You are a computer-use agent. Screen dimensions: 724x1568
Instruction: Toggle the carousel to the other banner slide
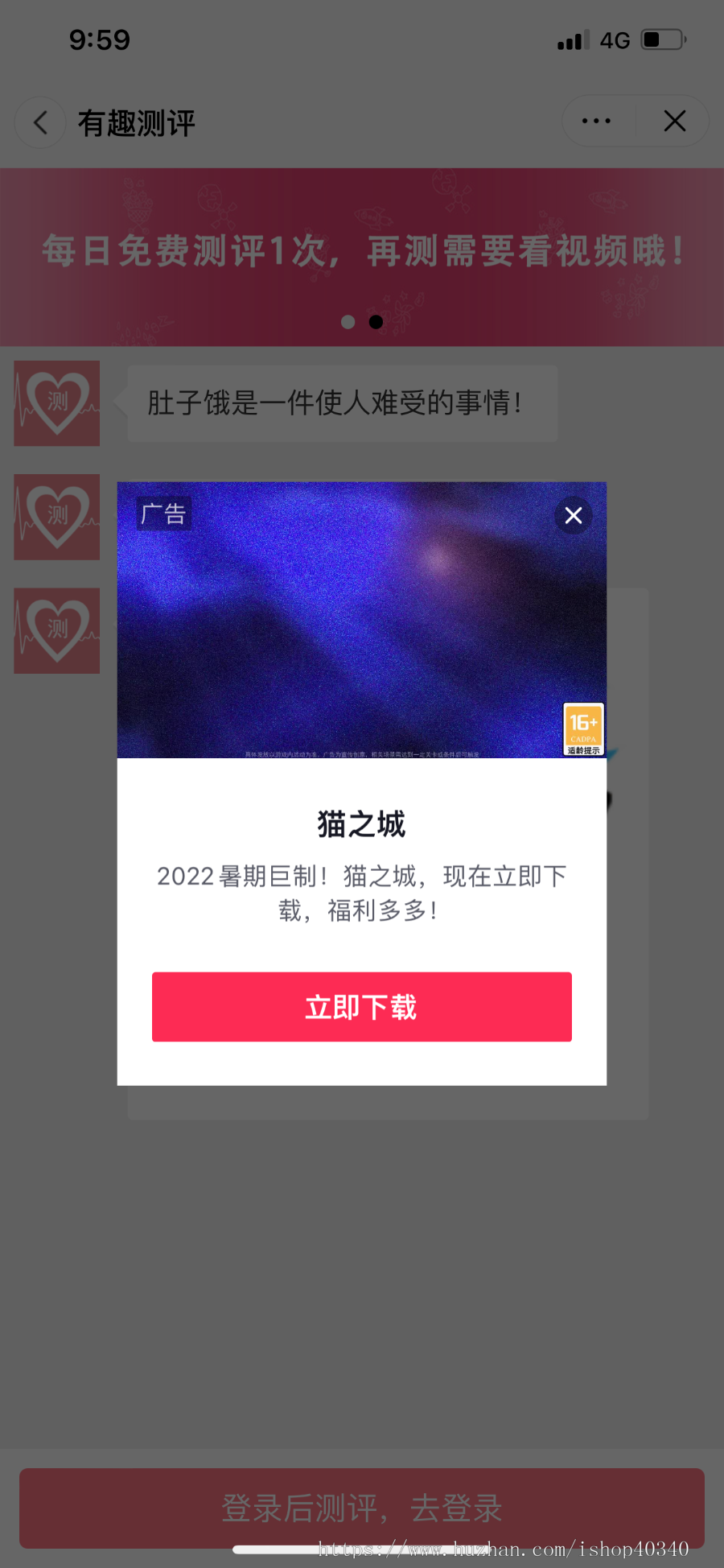coord(348,322)
